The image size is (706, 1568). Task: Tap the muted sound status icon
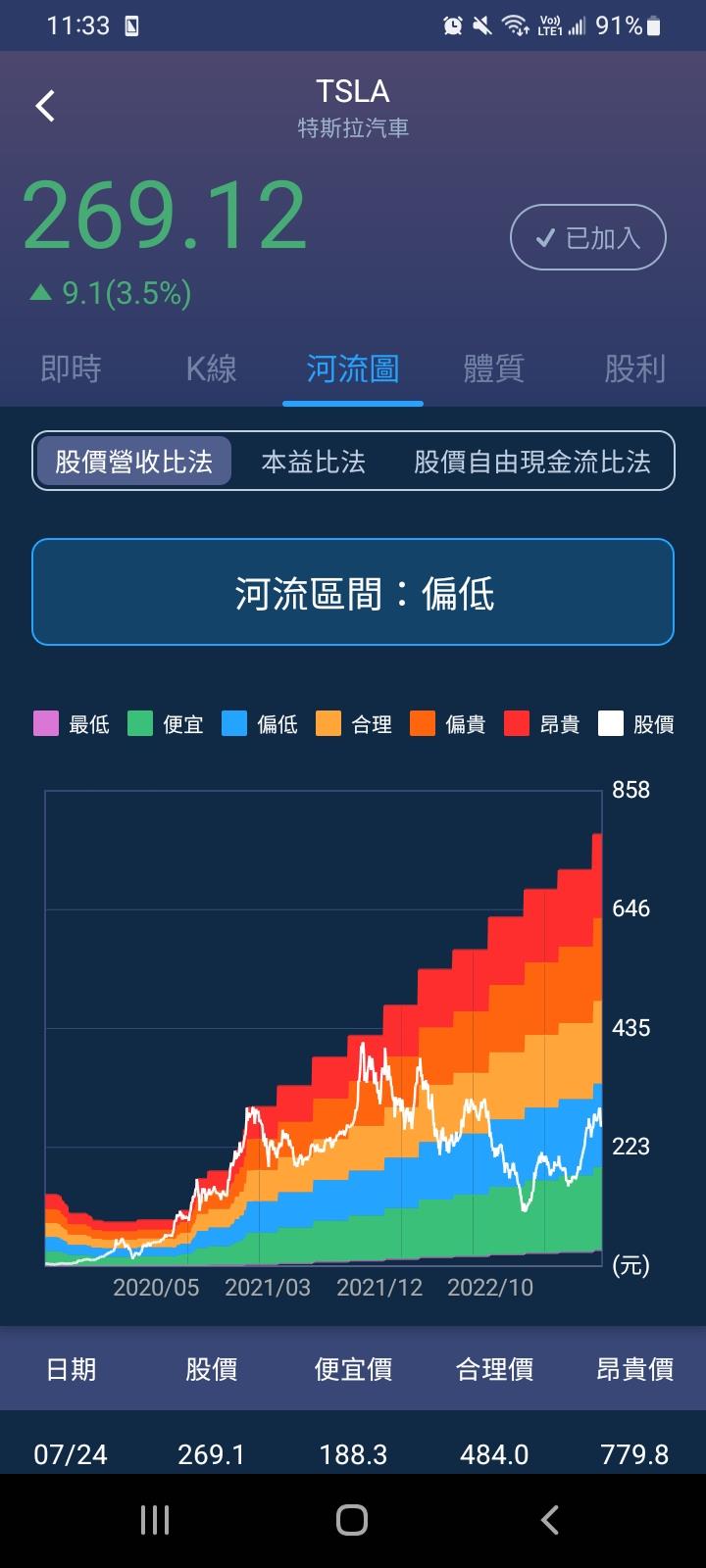point(480,24)
